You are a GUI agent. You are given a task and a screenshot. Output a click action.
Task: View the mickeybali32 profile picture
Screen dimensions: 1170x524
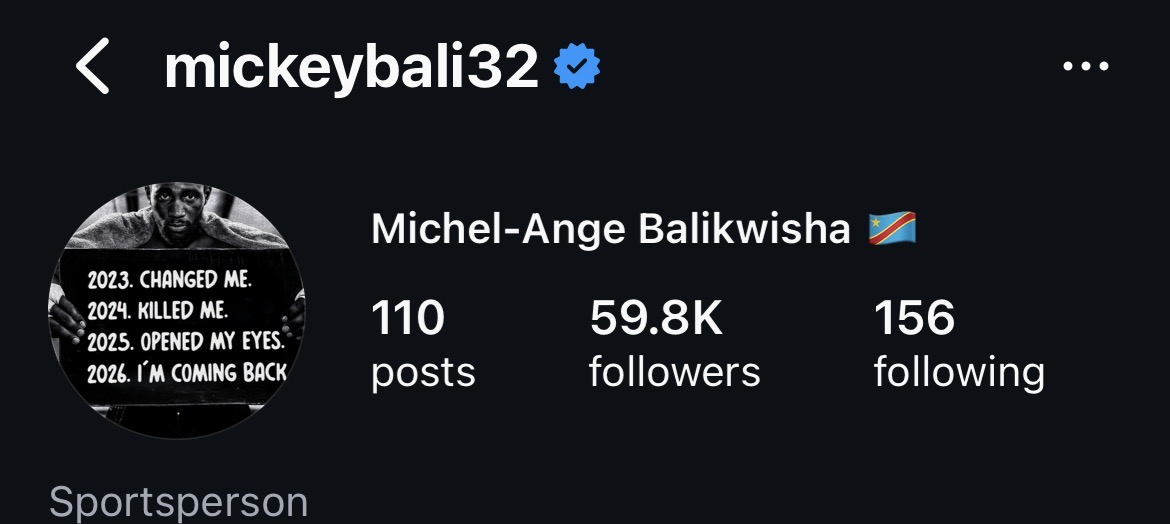click(177, 311)
